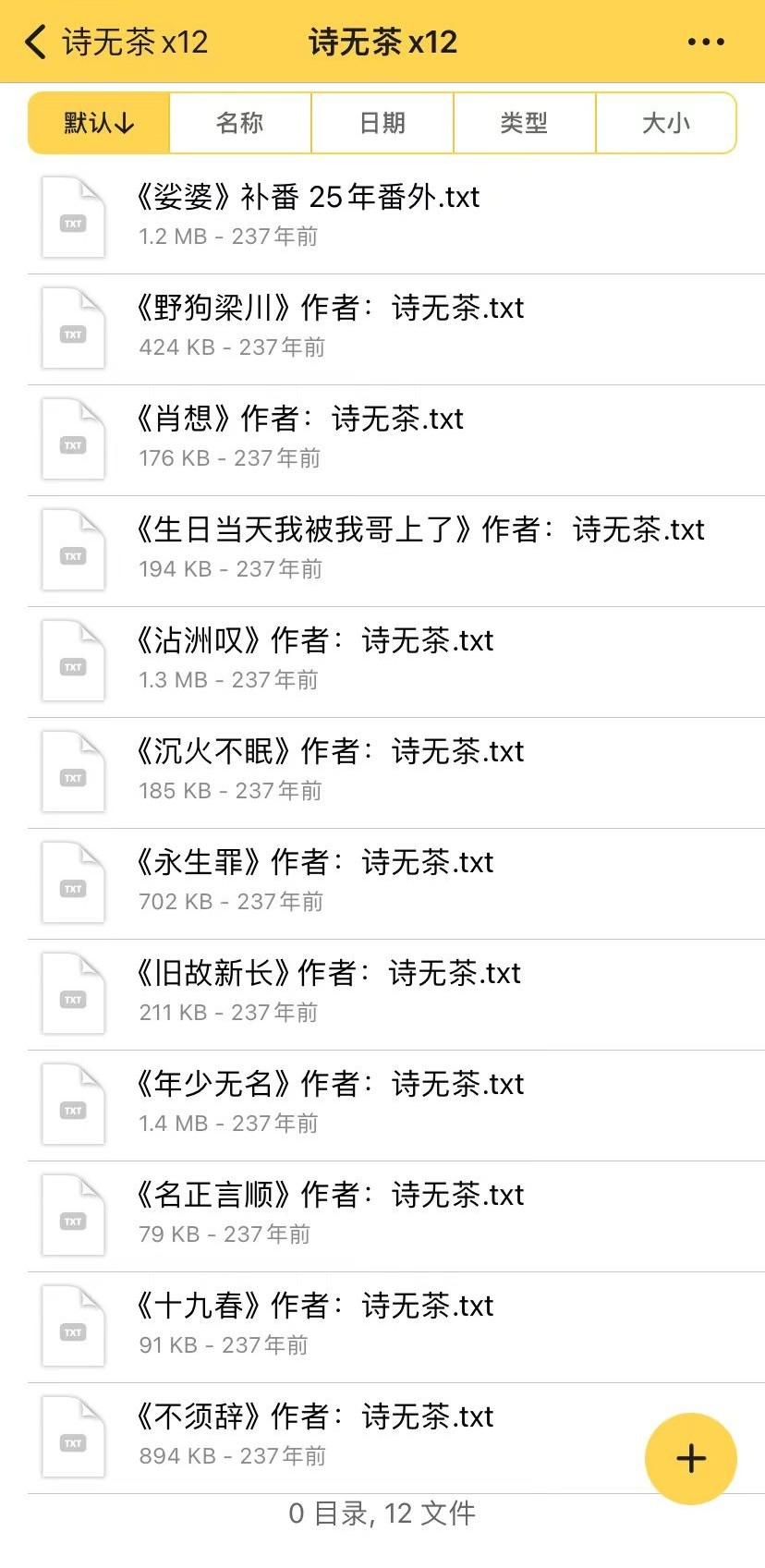Sort files by 日期
Screen dimensions: 765x1568
click(x=382, y=123)
